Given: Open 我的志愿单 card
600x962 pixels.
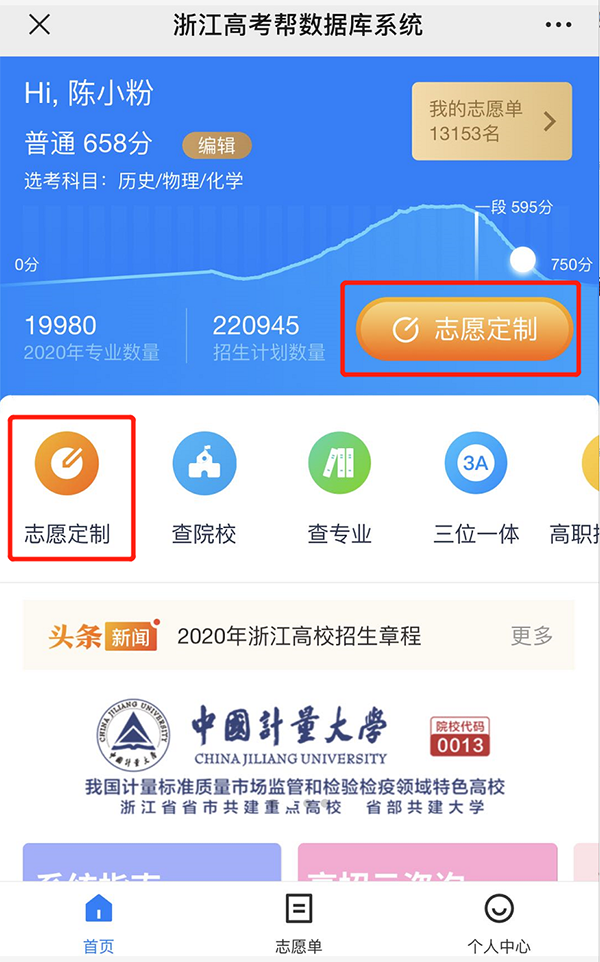Looking at the screenshot, I should (491, 121).
